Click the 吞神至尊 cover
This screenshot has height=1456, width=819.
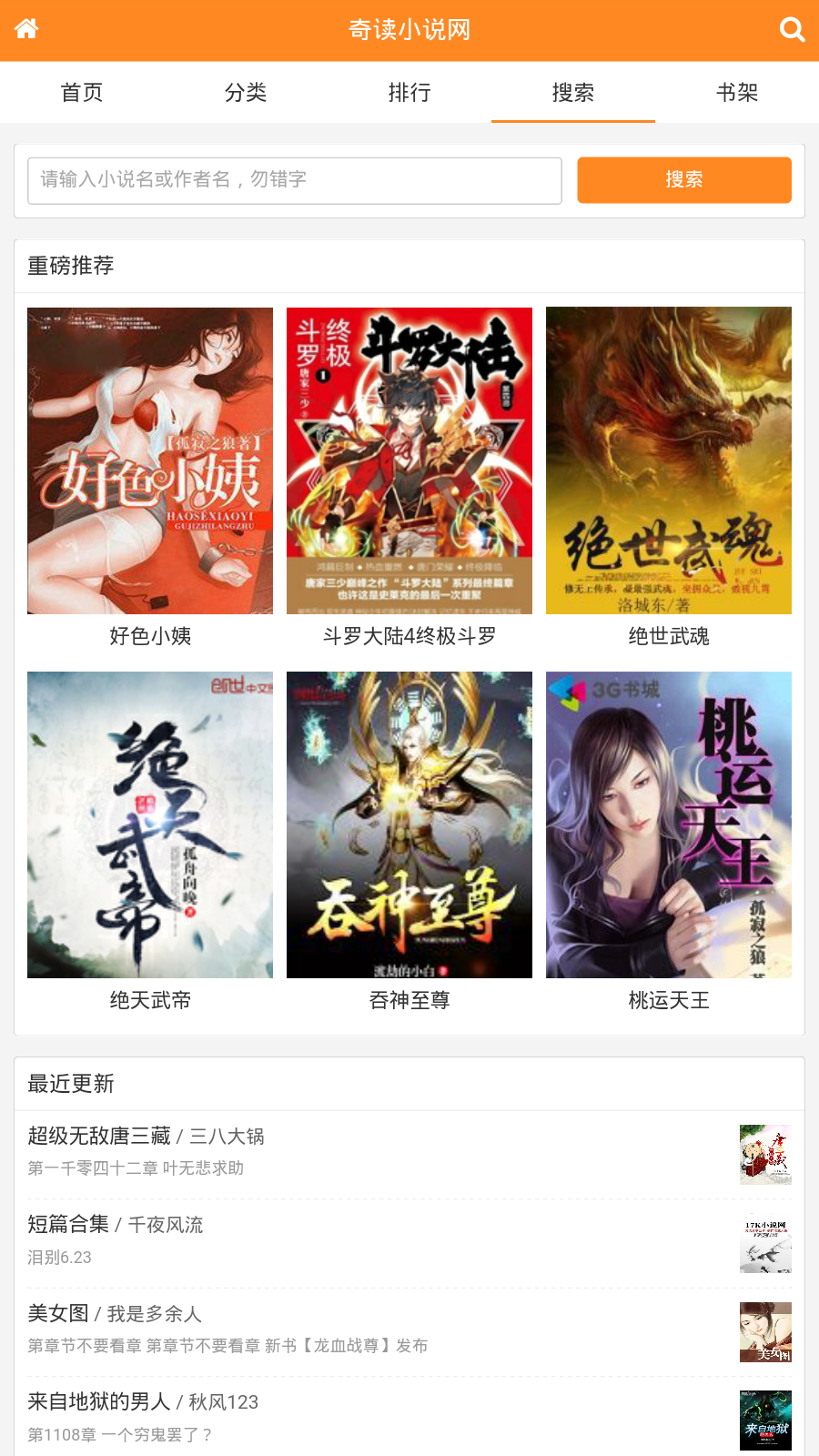409,824
